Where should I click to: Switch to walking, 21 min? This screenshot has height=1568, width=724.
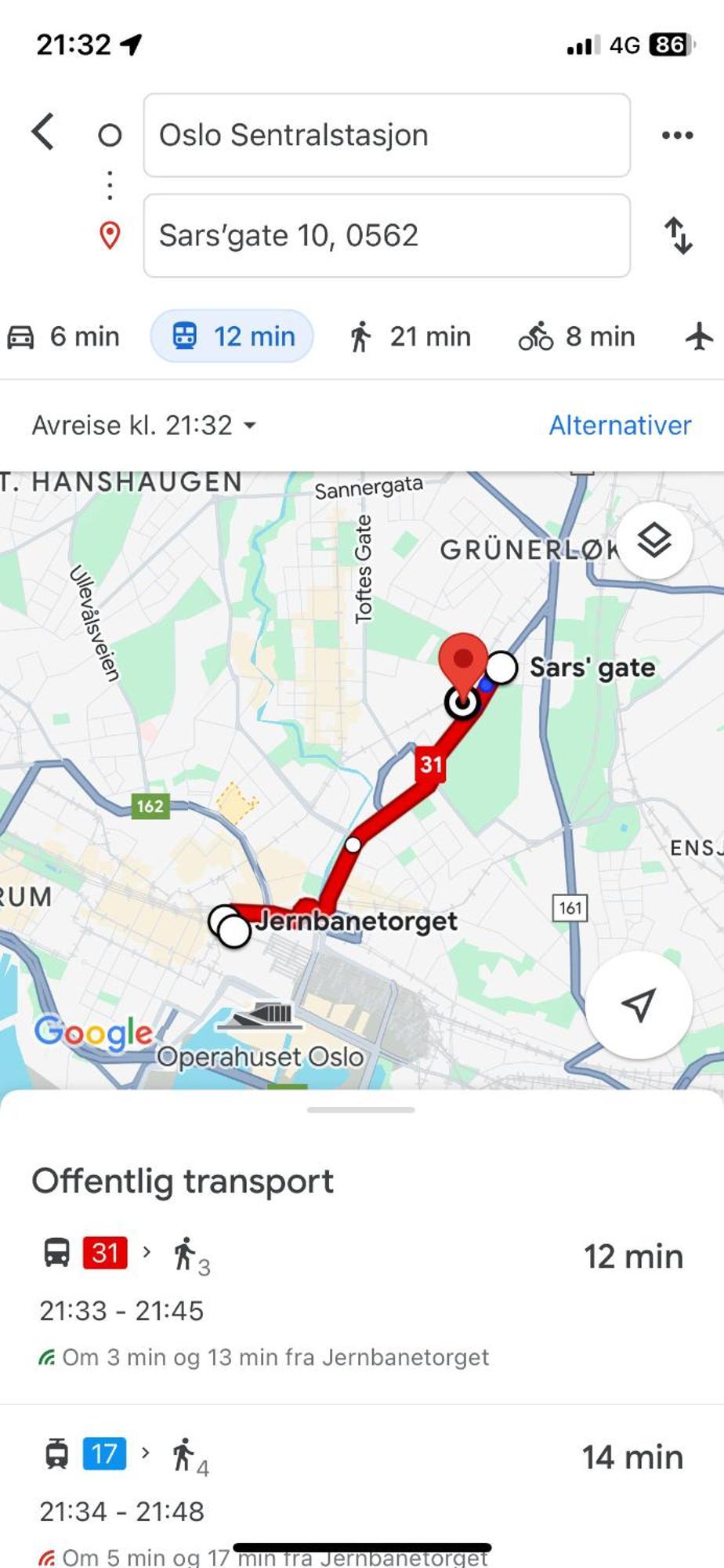[409, 336]
